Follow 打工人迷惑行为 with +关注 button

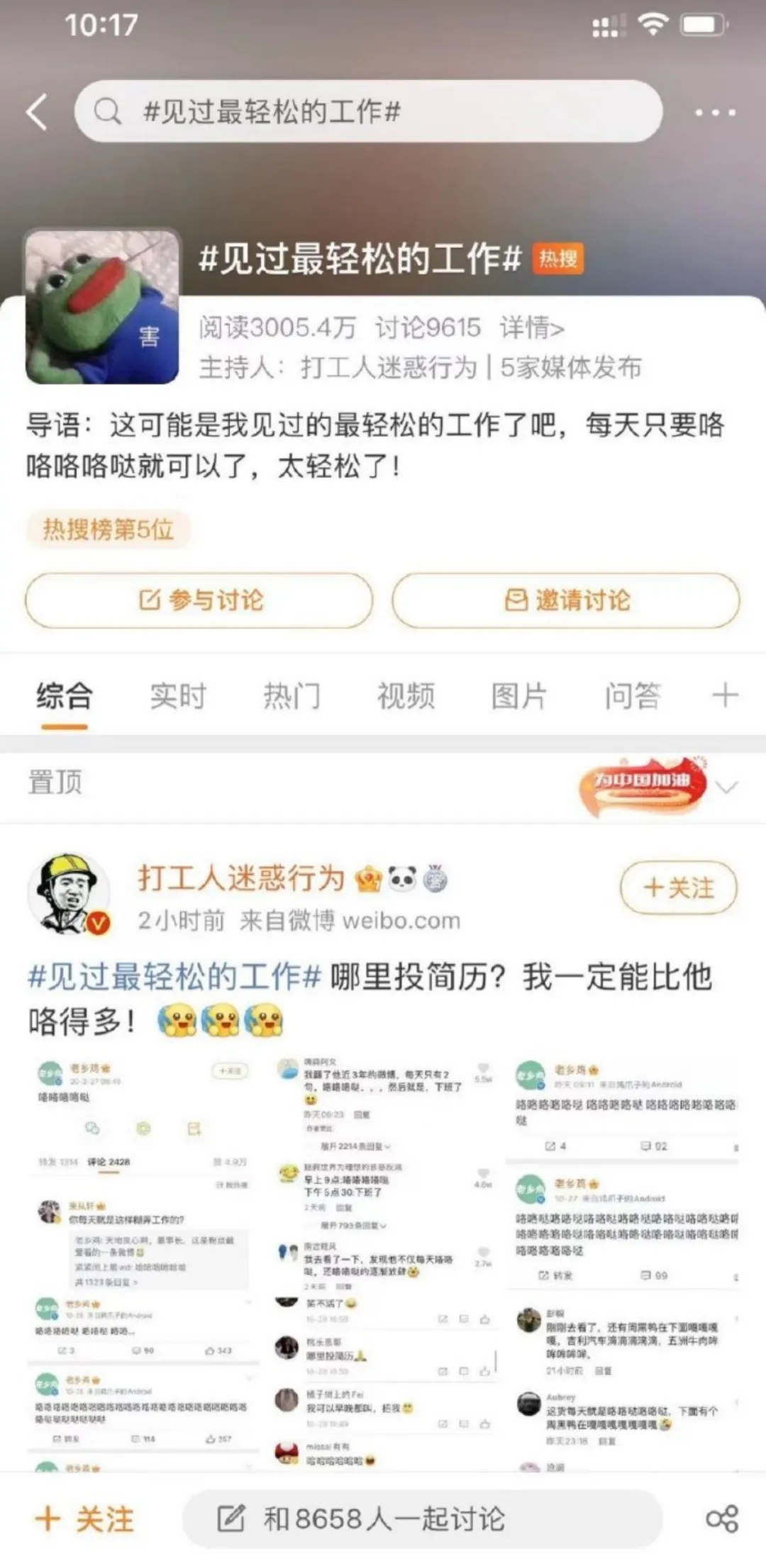[678, 887]
